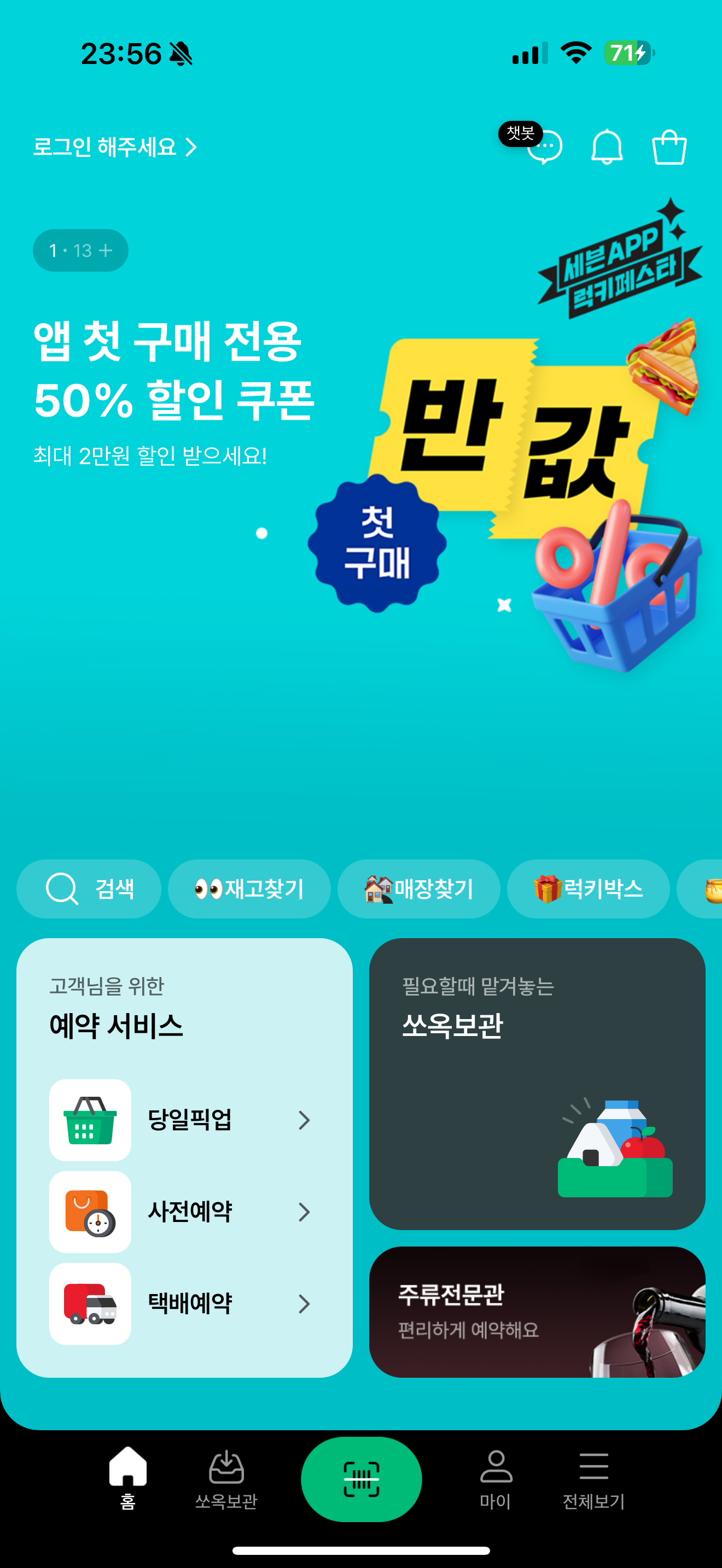Switch to the 쏘옥보관 bottom tab

(x=226, y=1478)
